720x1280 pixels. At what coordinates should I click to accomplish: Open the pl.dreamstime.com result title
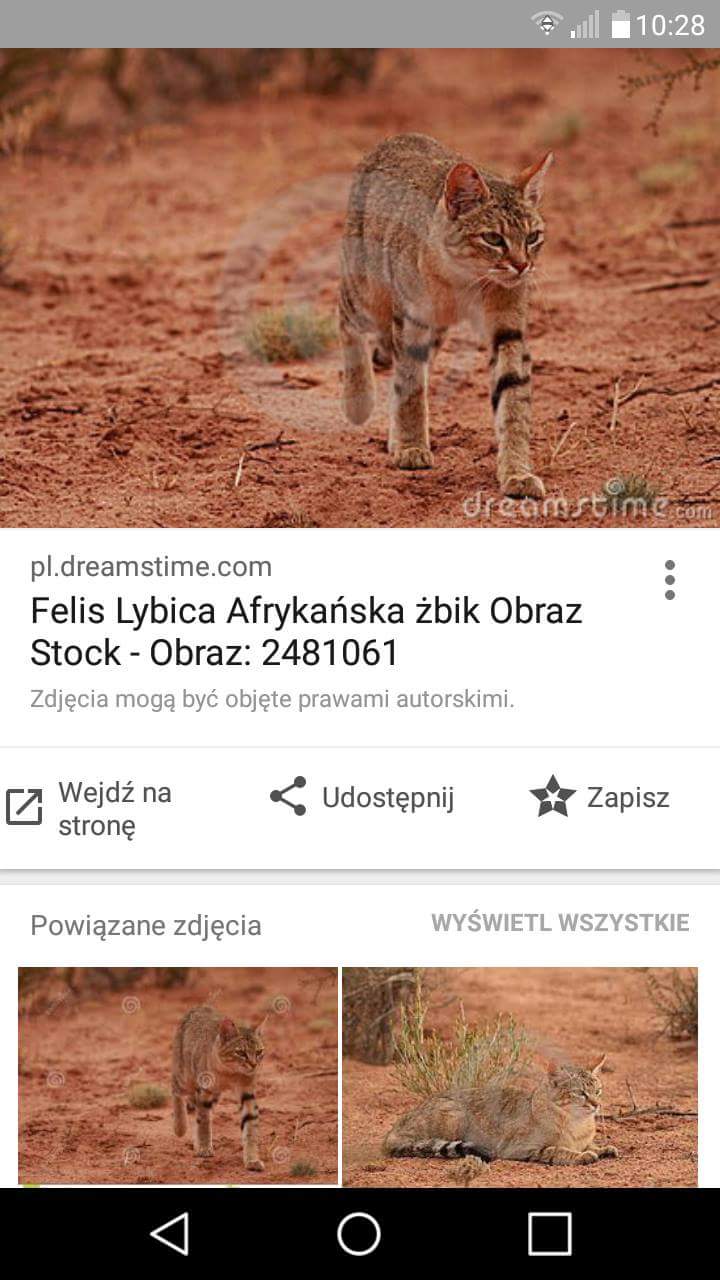pos(306,631)
